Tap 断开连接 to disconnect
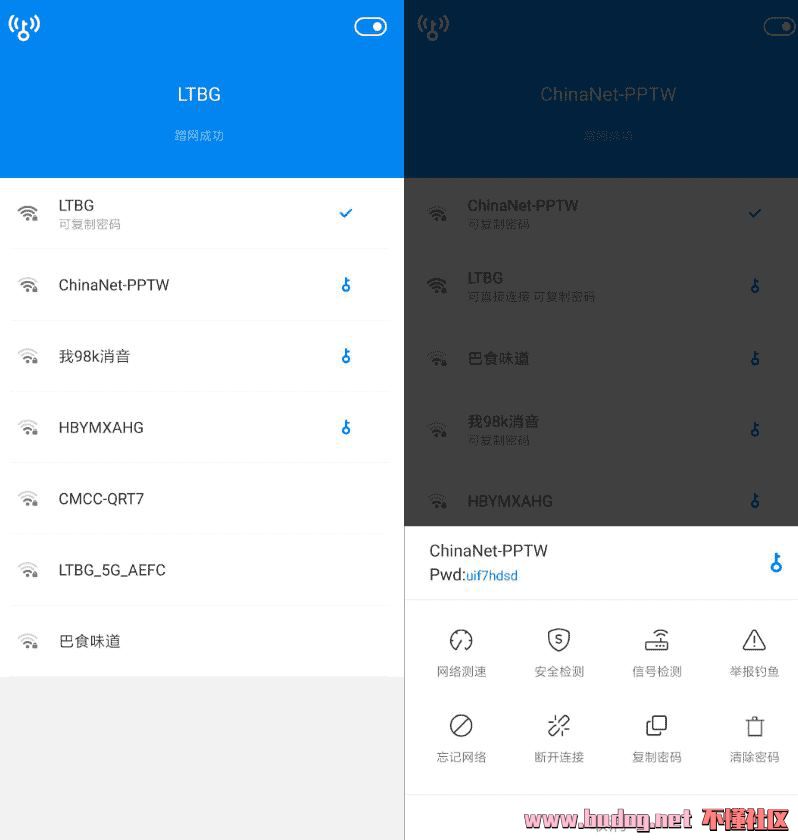This screenshot has width=798, height=840. [x=558, y=736]
